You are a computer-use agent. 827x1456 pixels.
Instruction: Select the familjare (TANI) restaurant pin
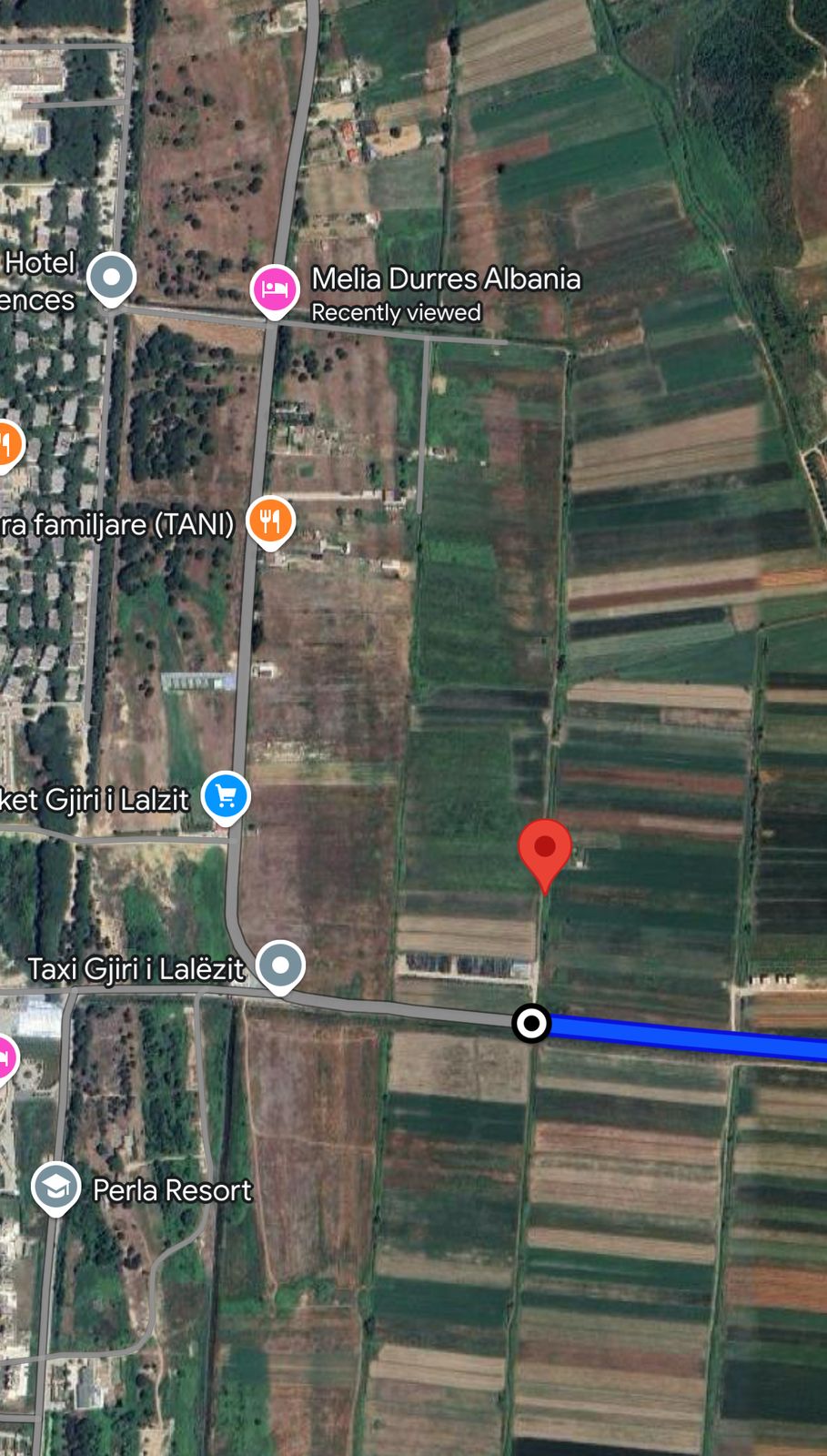(270, 521)
